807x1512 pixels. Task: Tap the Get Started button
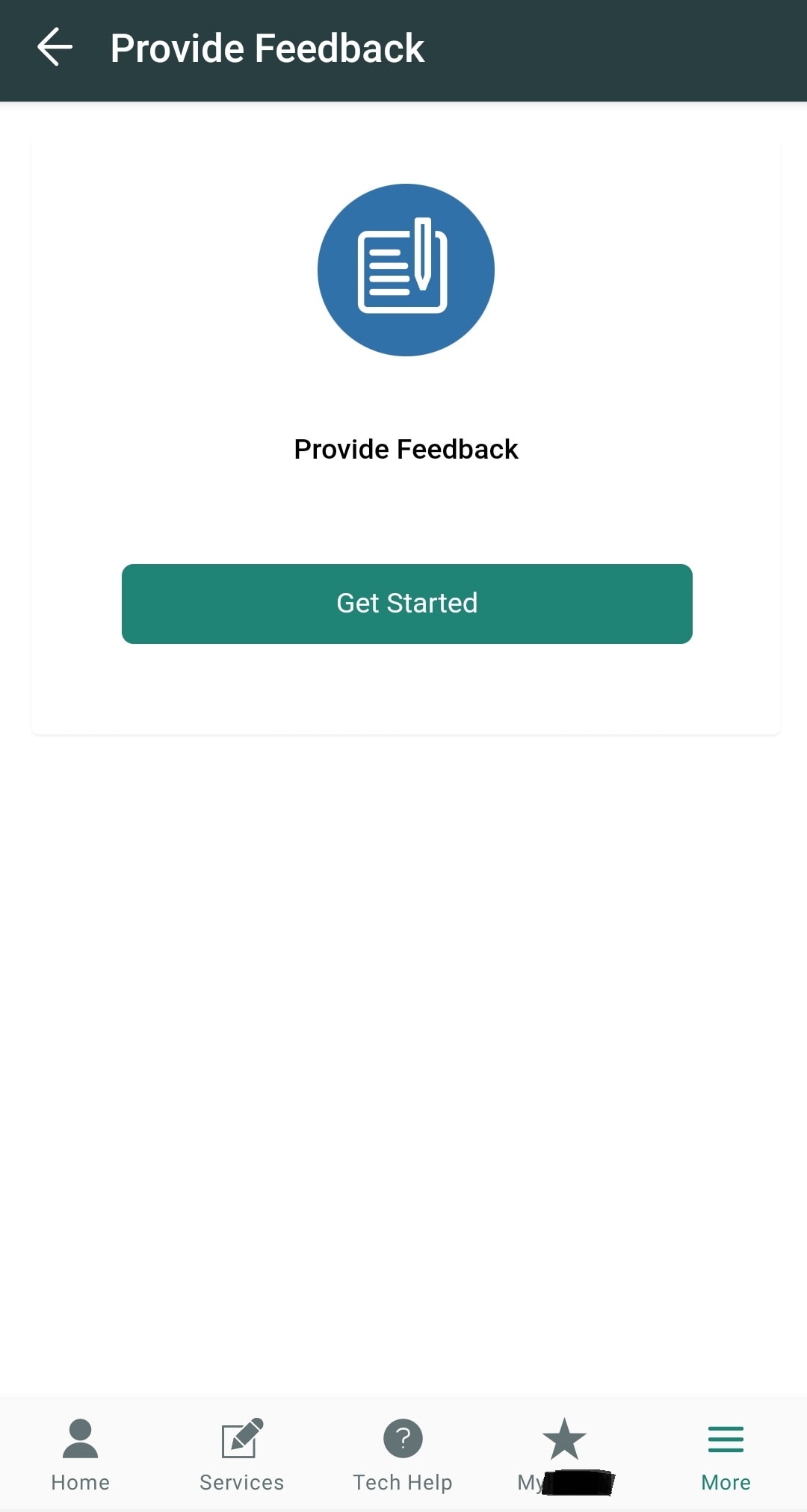(x=406, y=604)
